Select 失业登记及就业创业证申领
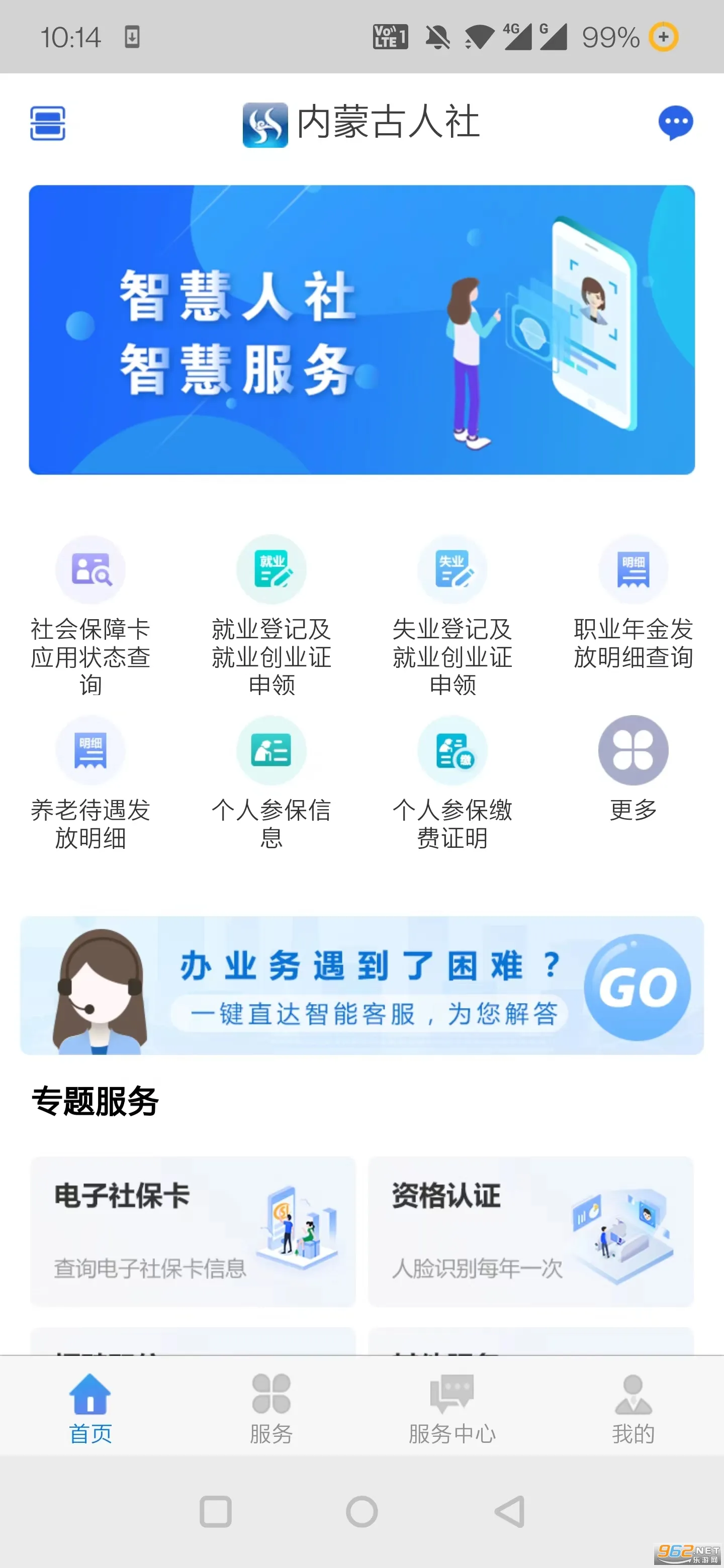The image size is (724, 1568). (452, 615)
